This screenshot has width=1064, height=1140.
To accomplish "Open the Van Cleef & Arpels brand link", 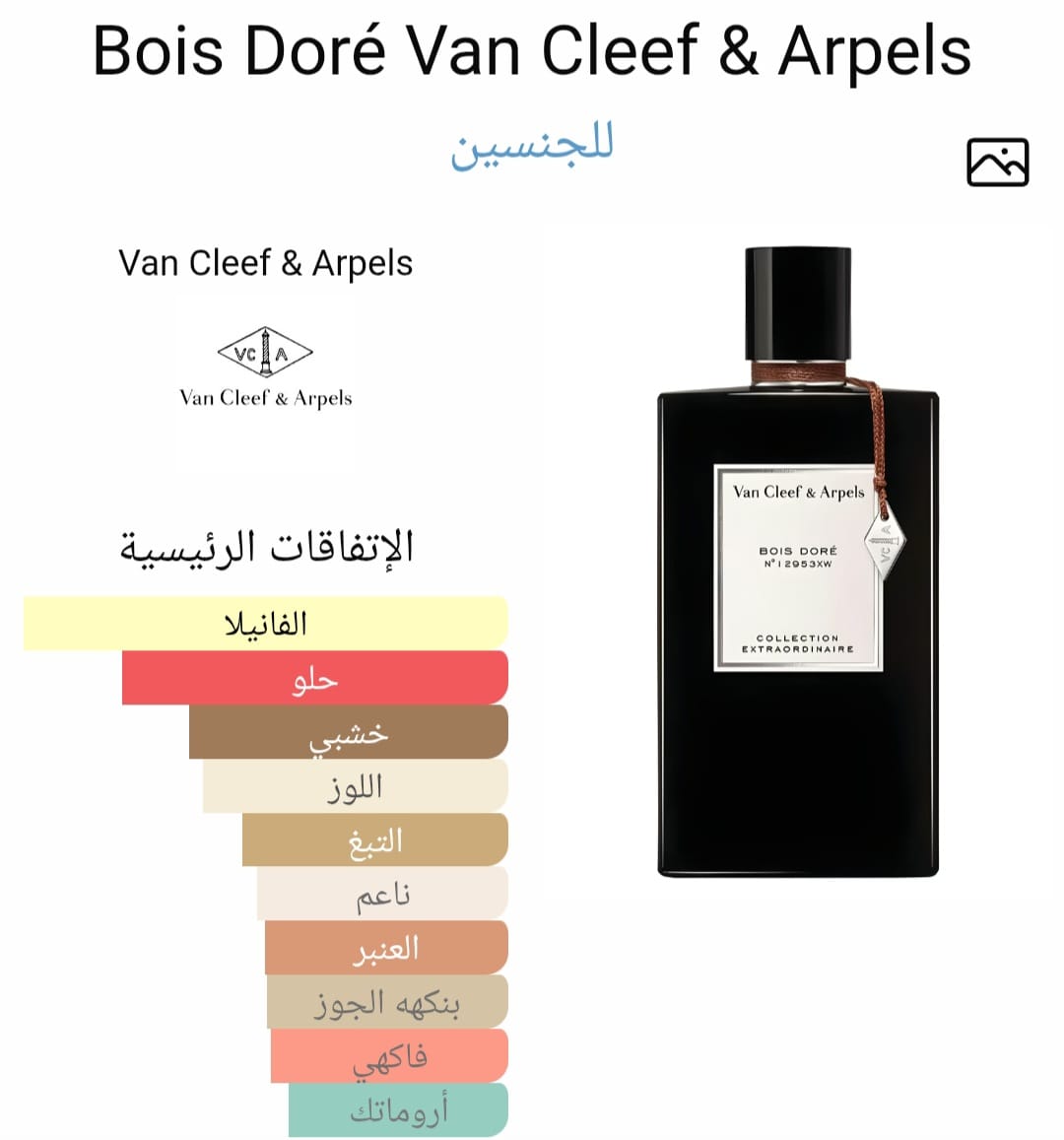I will coord(265,263).
